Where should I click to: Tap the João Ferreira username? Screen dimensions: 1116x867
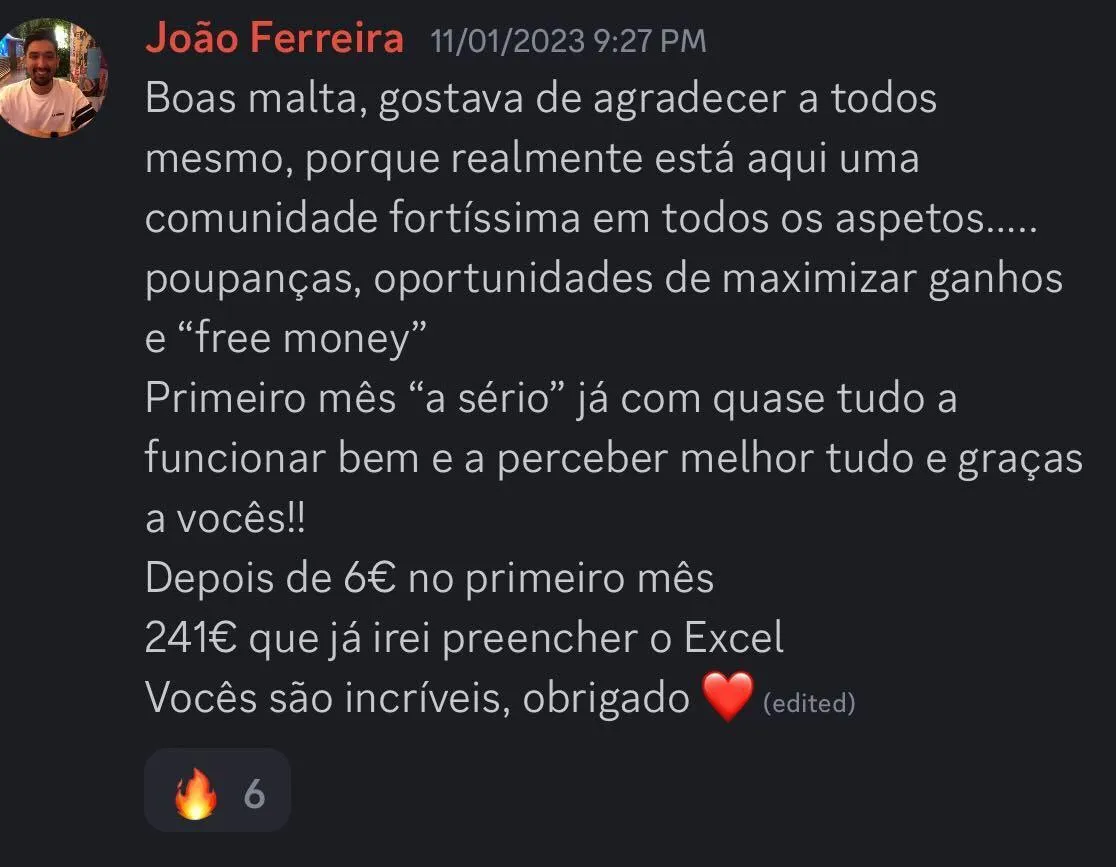[274, 38]
